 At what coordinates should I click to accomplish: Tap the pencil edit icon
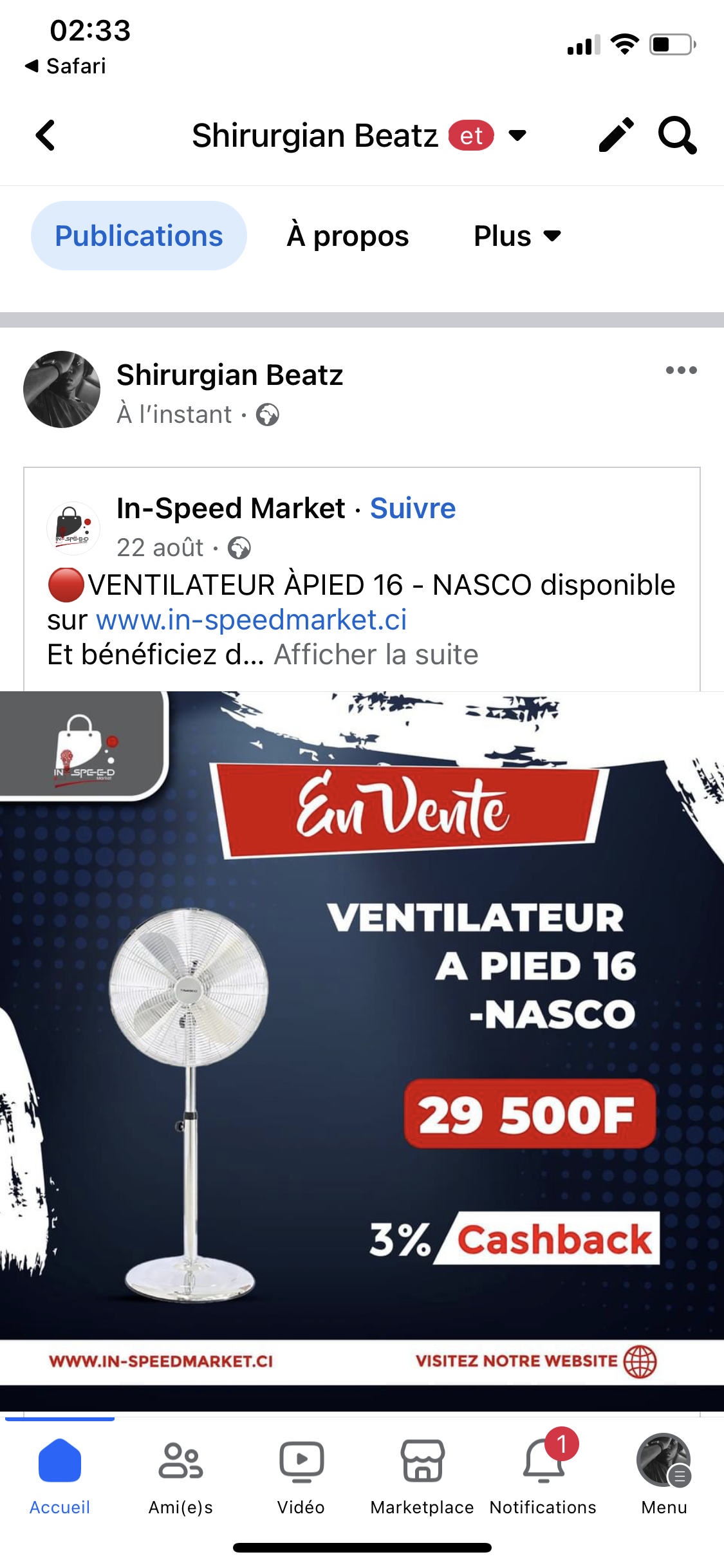[x=616, y=135]
